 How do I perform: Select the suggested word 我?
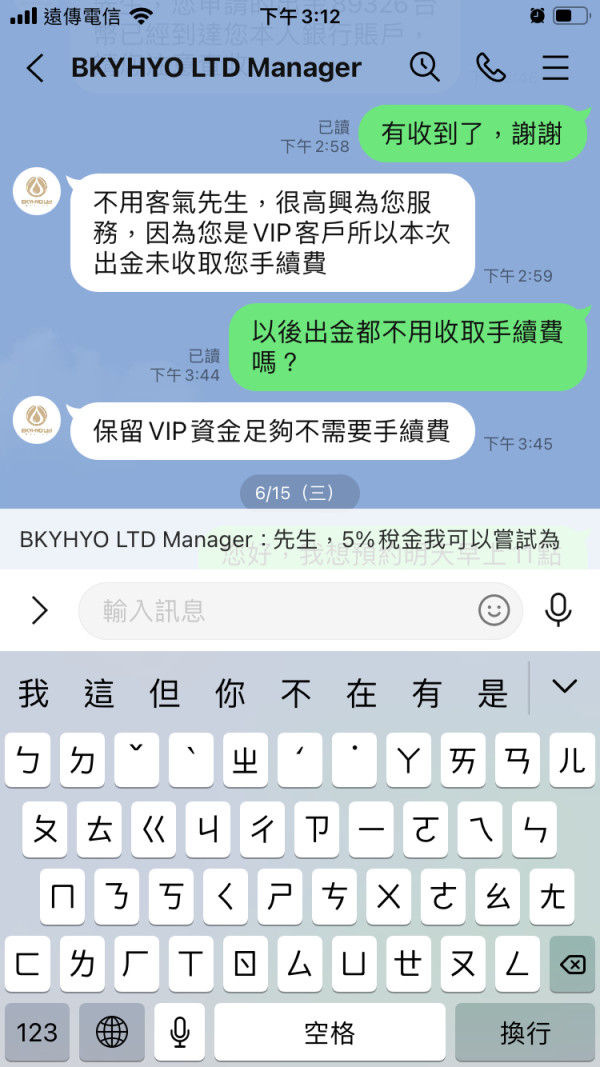(33, 693)
